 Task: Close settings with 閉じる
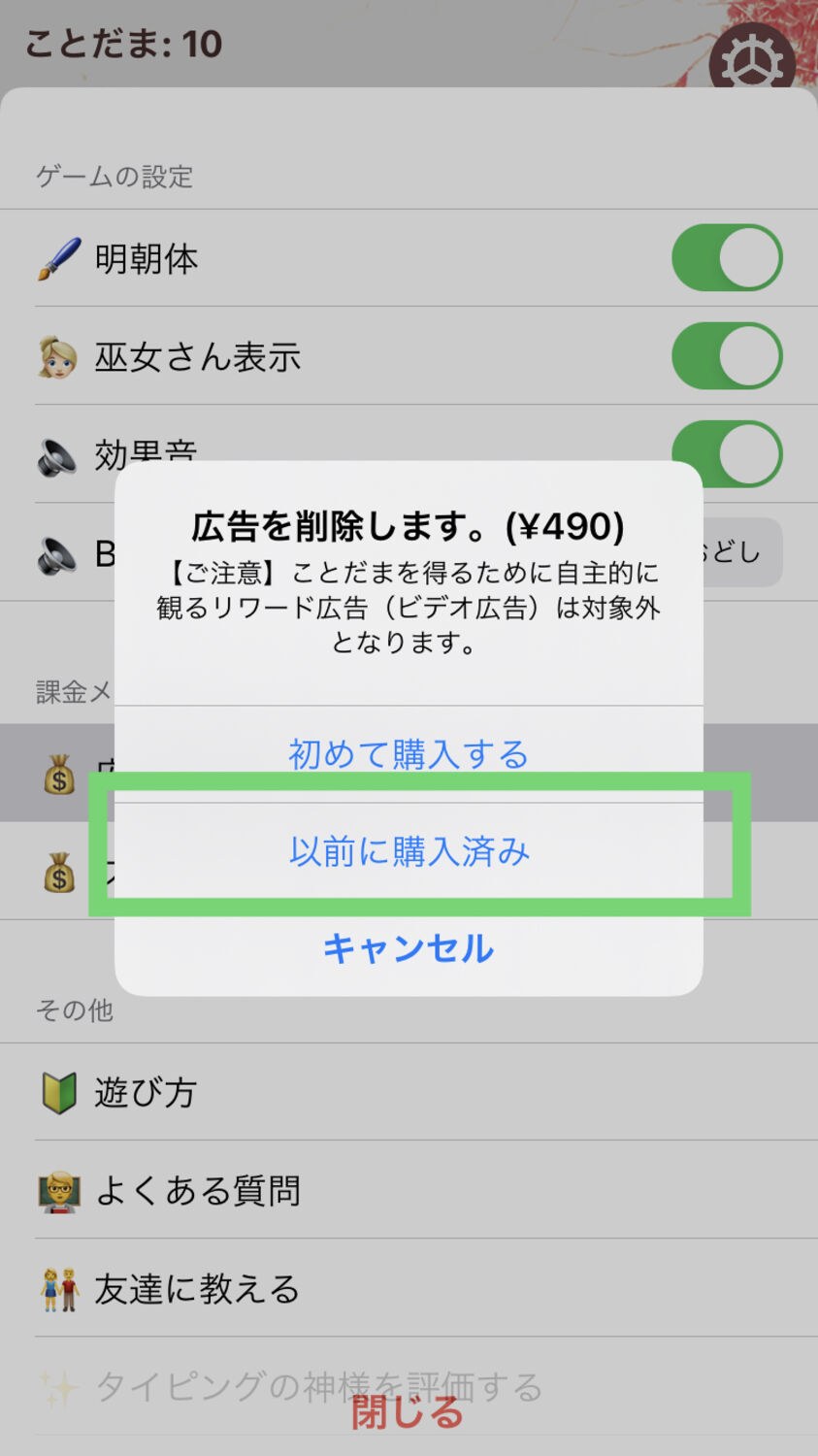tap(409, 1412)
